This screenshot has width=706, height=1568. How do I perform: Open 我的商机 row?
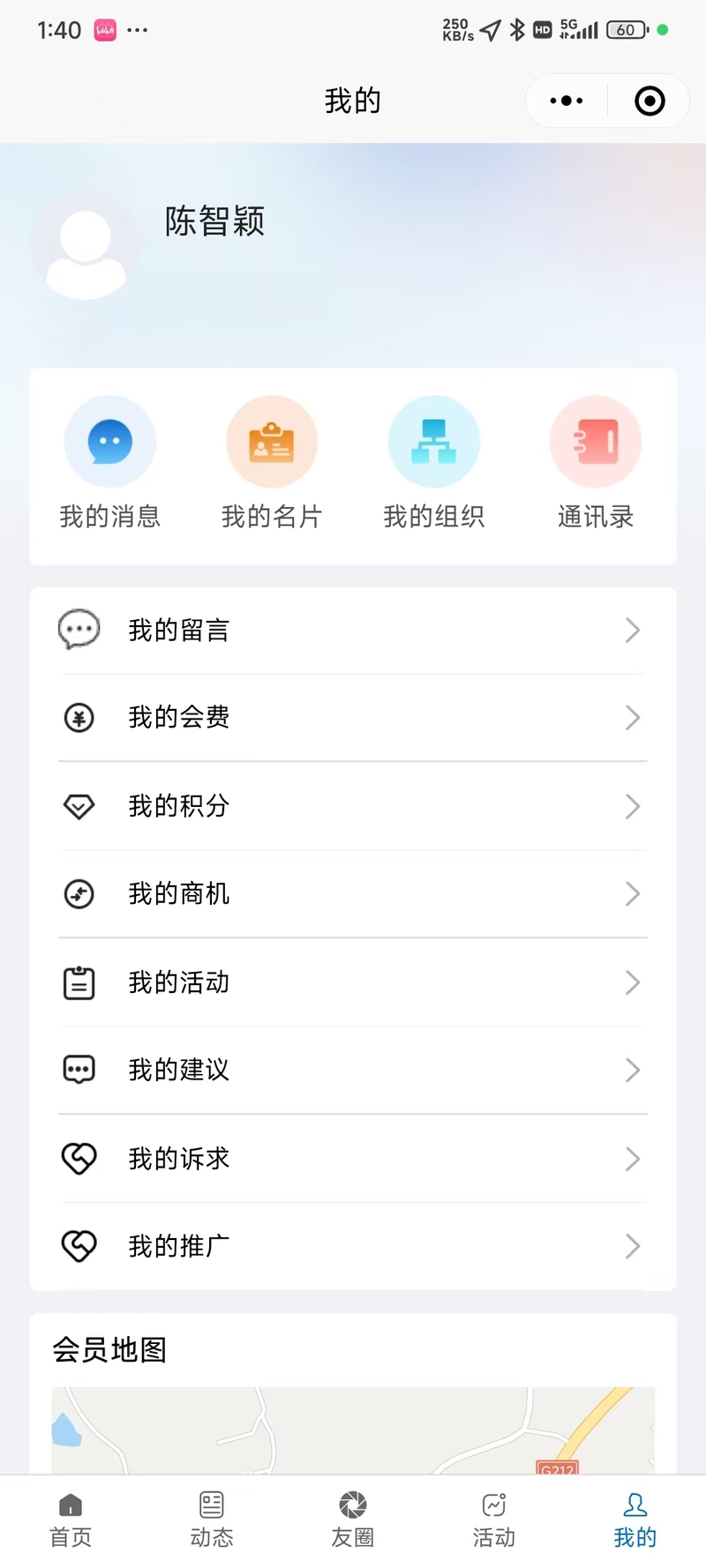(x=353, y=894)
